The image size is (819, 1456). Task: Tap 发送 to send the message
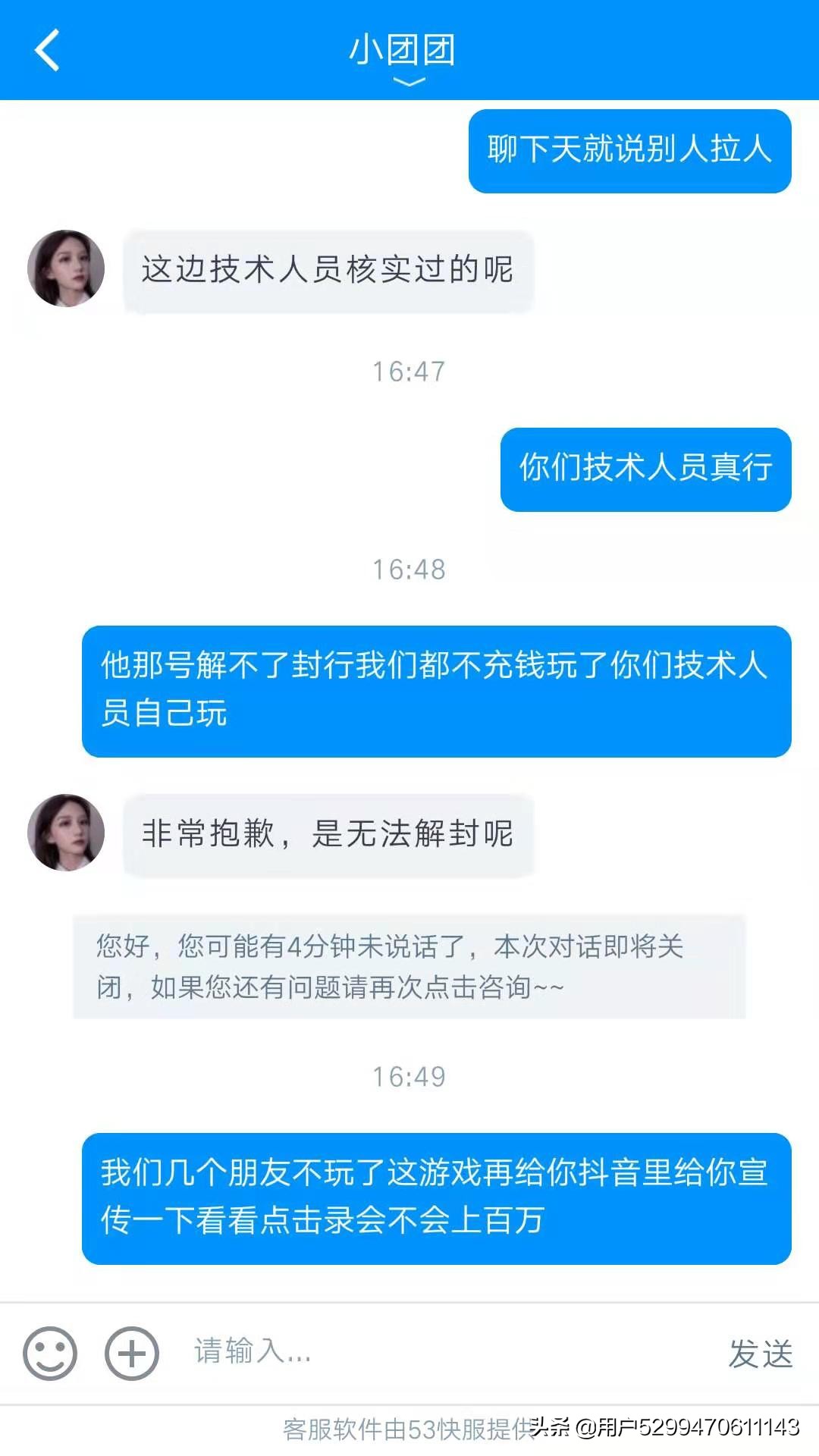point(760,1354)
